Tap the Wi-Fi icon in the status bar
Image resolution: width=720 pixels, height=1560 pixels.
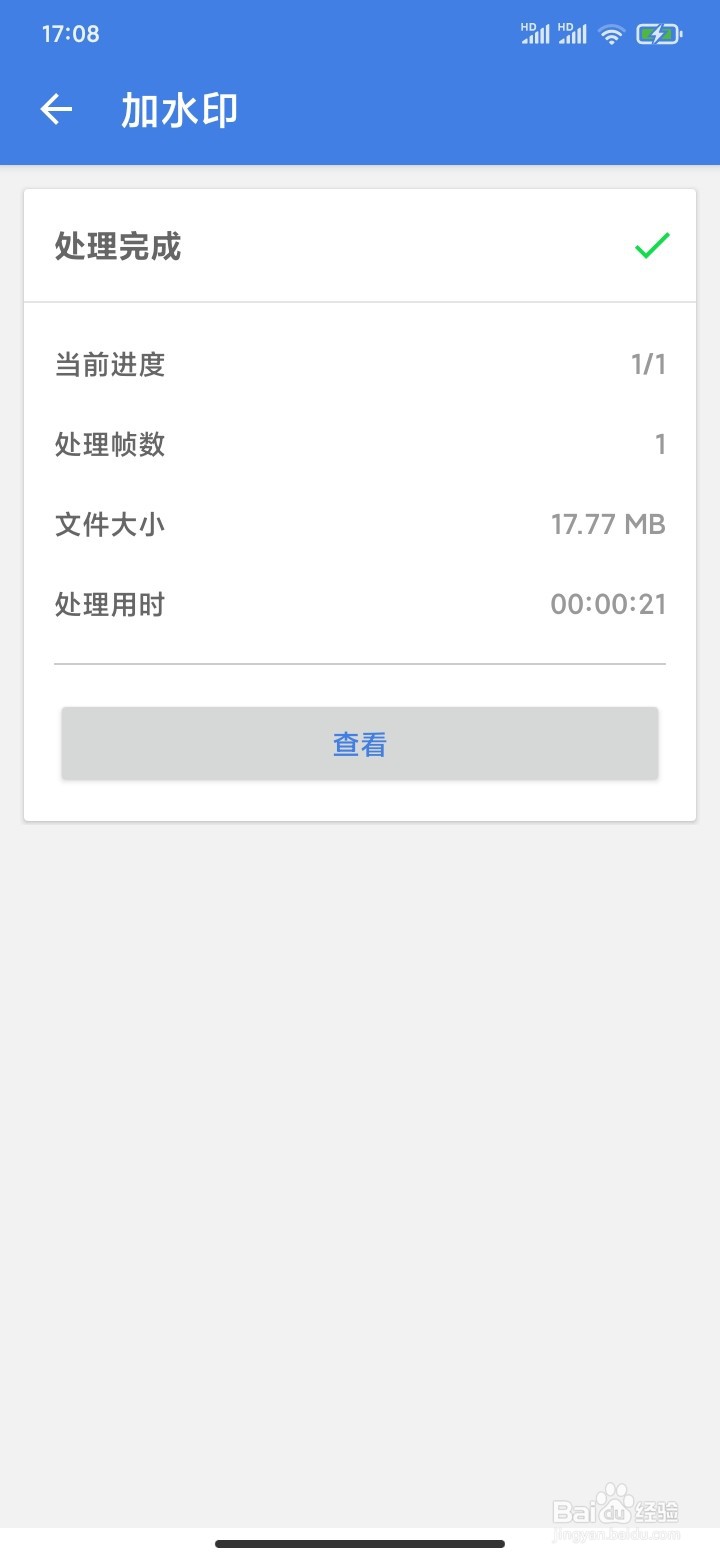pyautogui.click(x=610, y=33)
